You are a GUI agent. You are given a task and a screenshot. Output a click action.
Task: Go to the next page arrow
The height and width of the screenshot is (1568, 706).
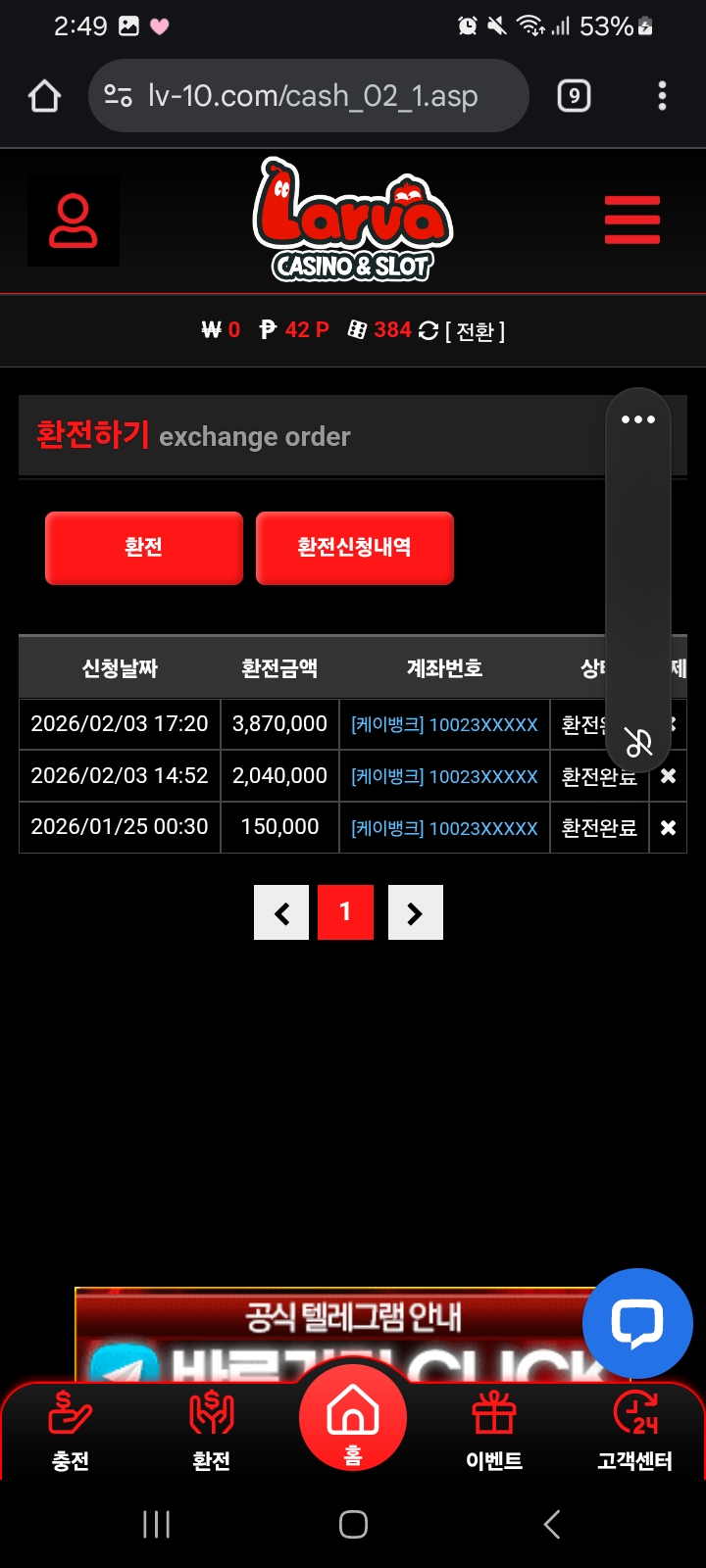tap(416, 912)
